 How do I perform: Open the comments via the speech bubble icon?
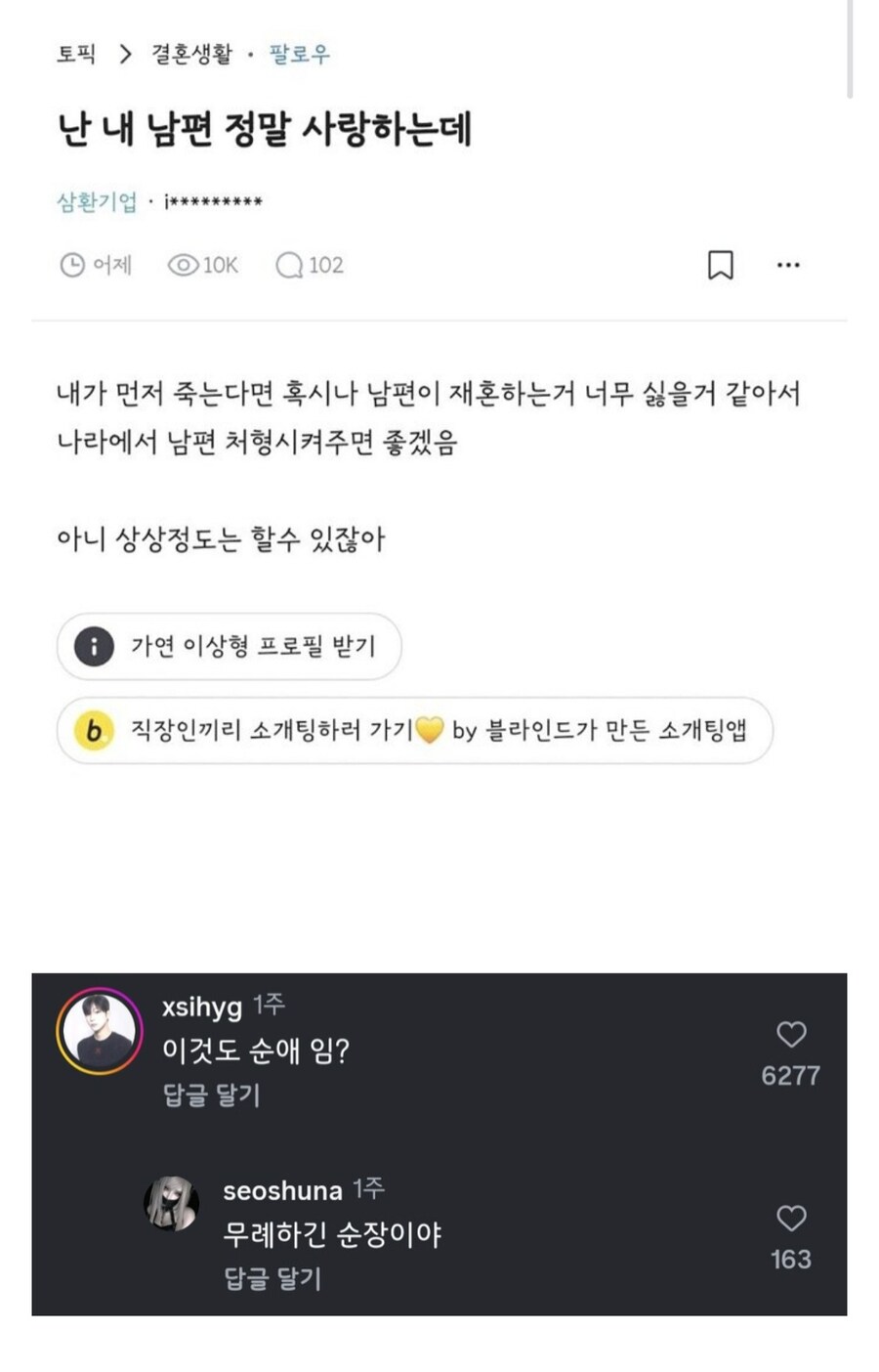pyautogui.click(x=290, y=264)
